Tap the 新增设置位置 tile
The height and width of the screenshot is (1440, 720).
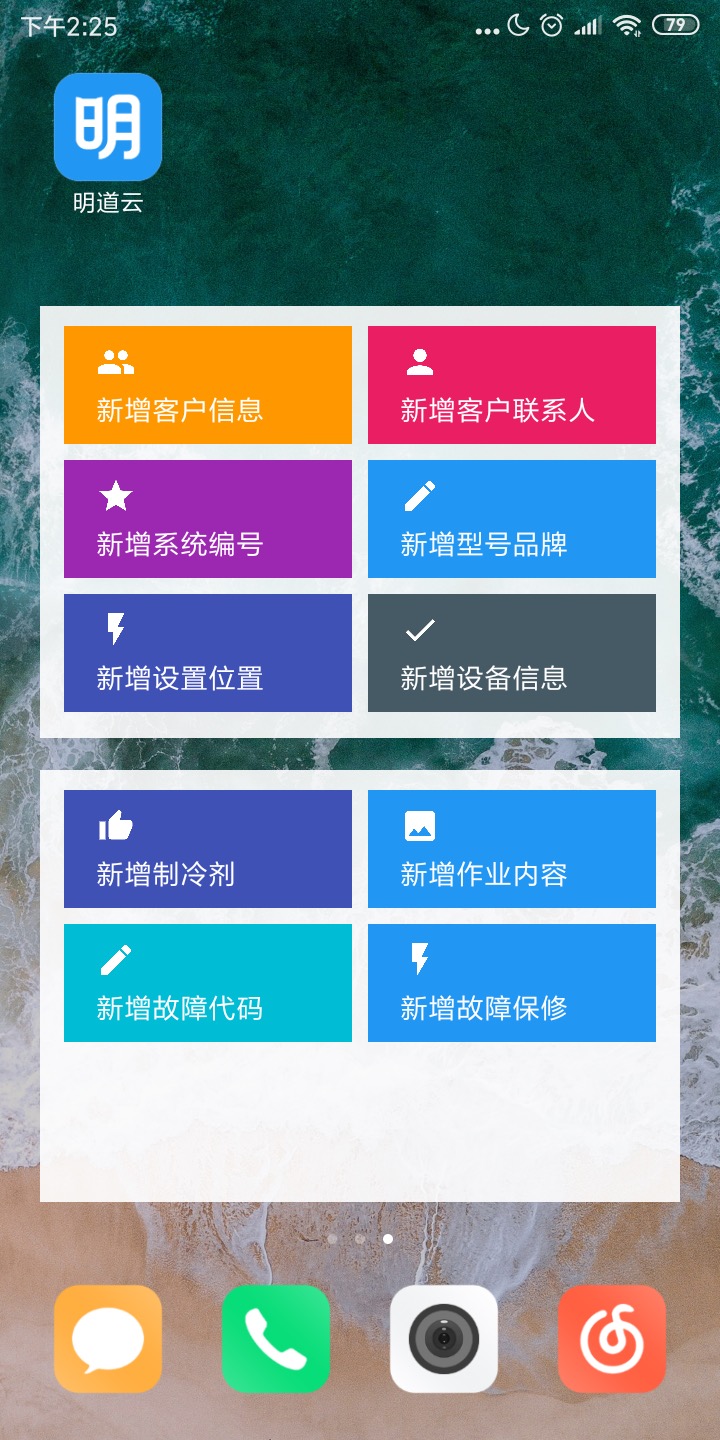(x=208, y=653)
